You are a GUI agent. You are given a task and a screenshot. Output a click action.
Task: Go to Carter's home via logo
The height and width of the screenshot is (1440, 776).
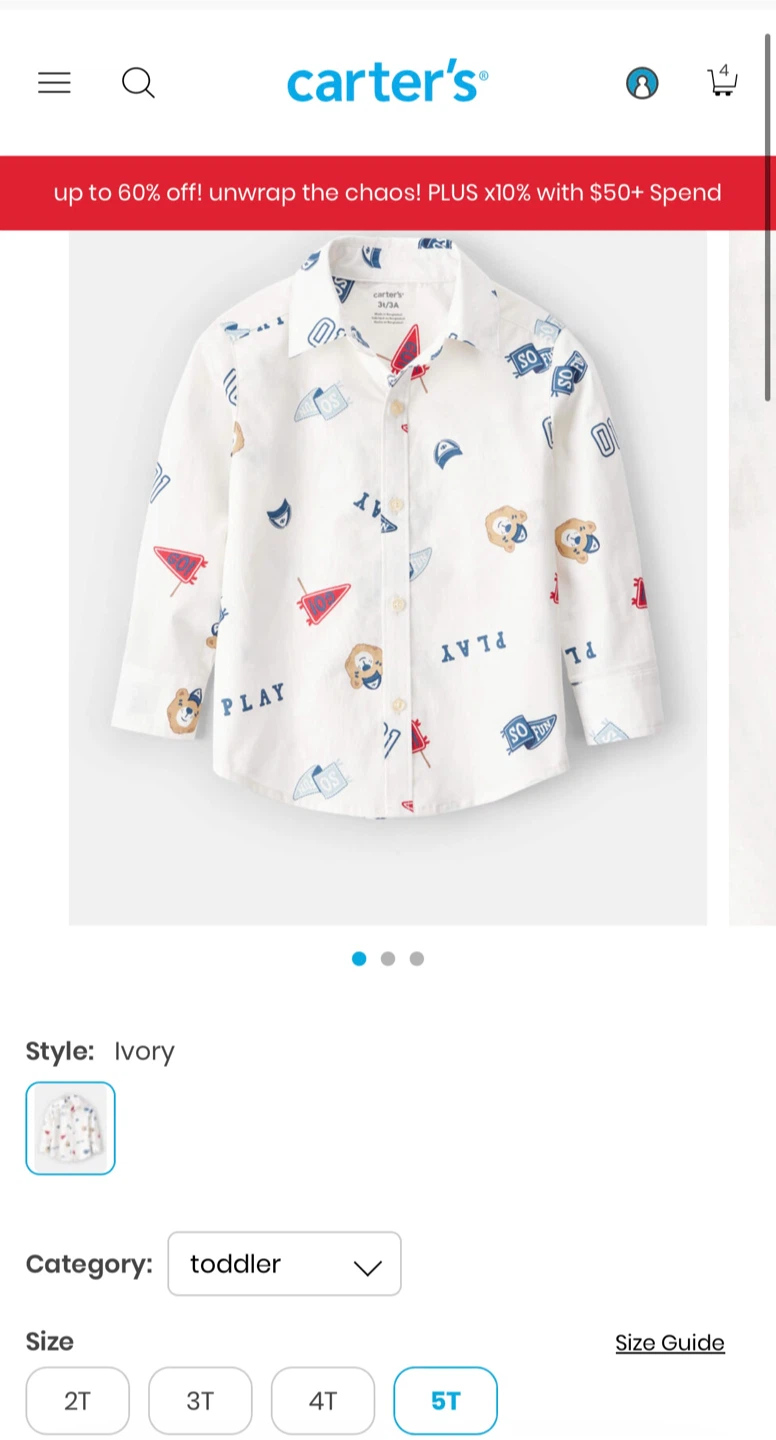coord(388,83)
